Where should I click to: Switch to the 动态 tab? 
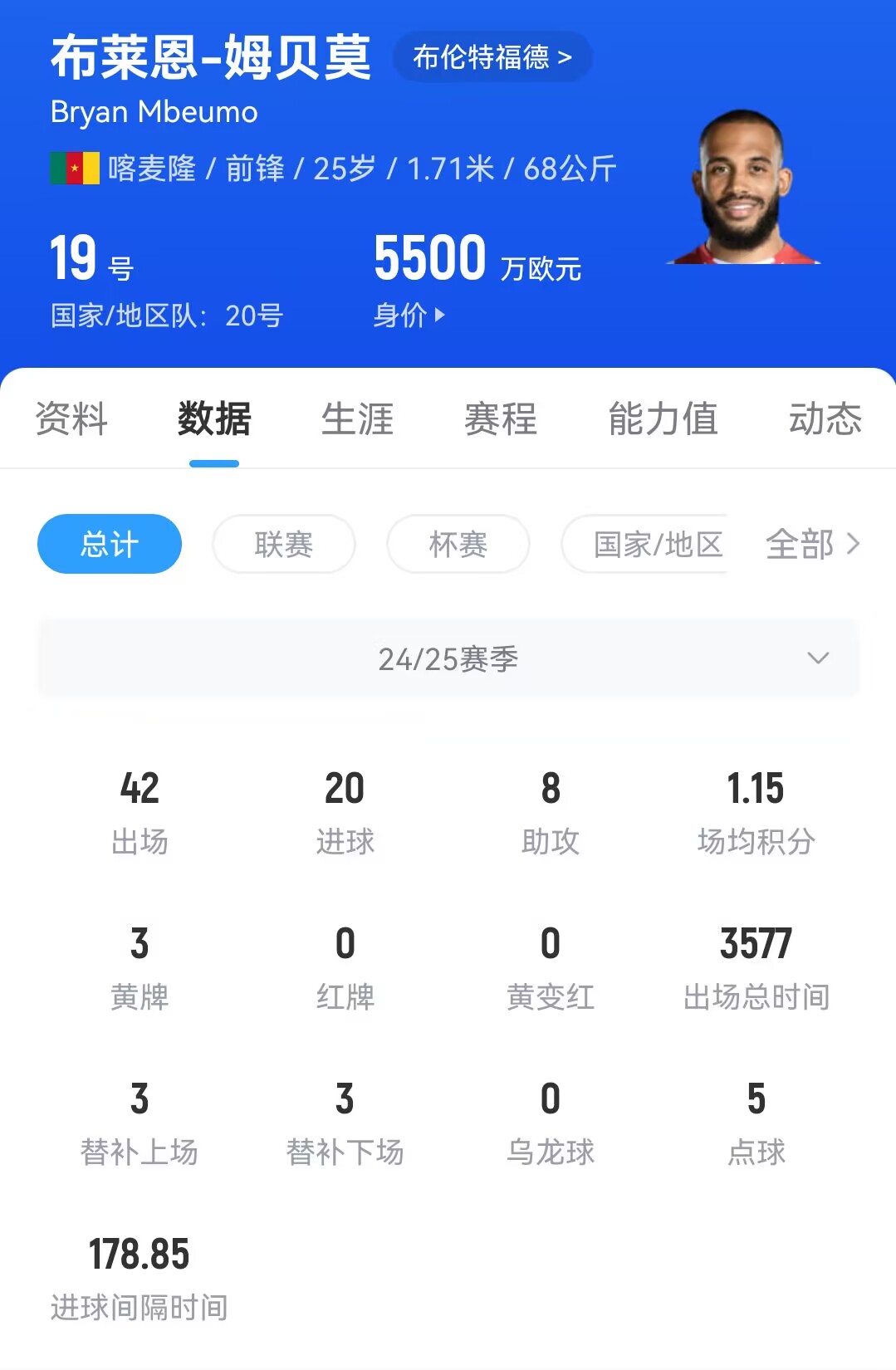click(x=825, y=418)
